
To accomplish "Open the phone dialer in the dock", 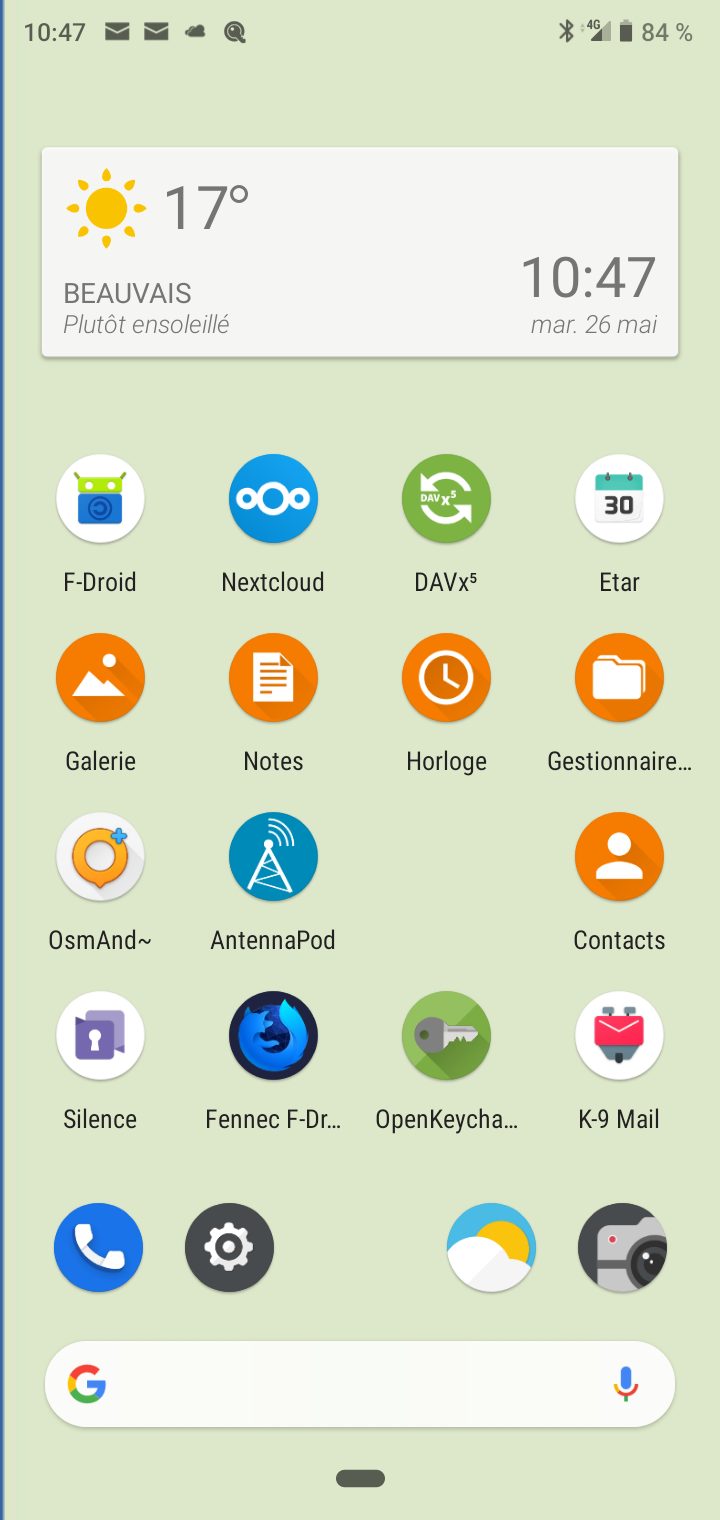I will 98,1247.
